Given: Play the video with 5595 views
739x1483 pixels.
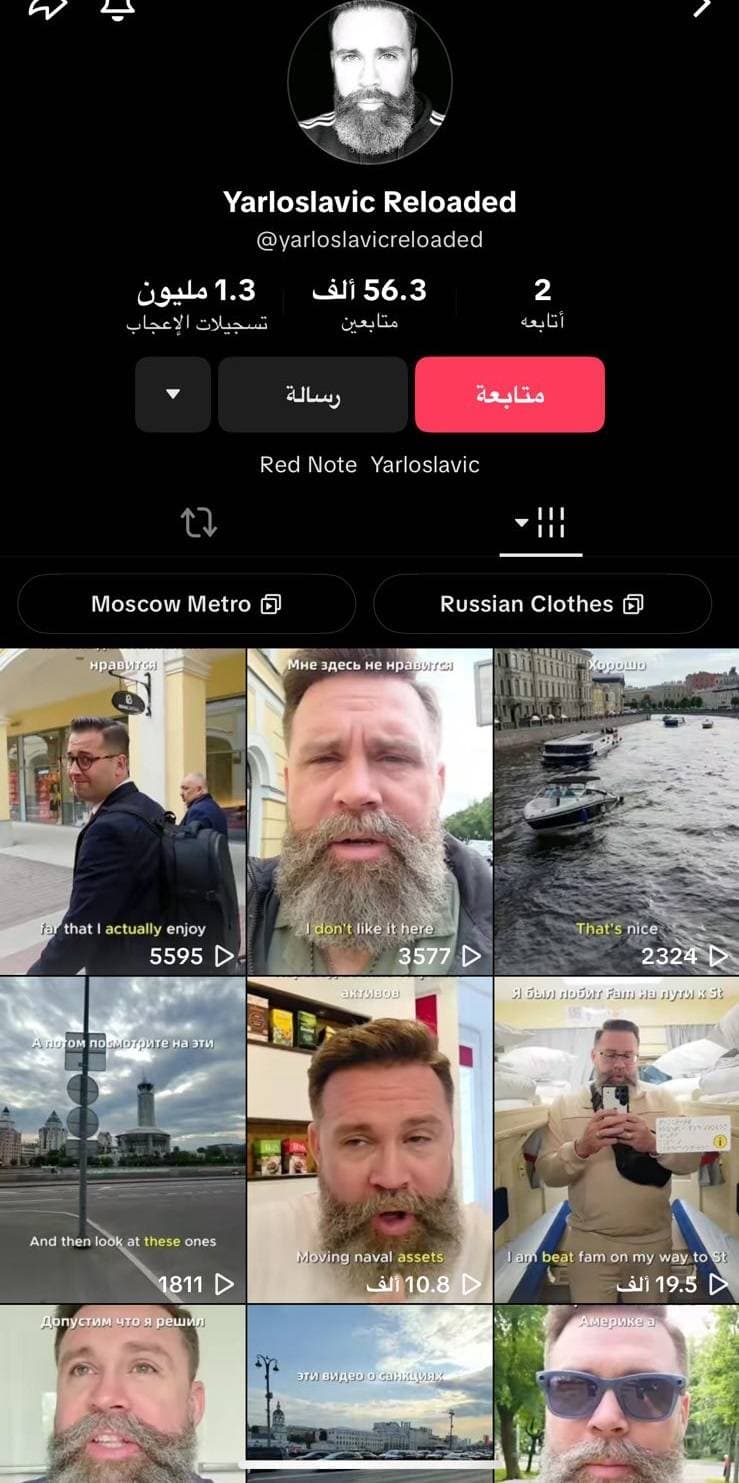Looking at the screenshot, I should [122, 811].
